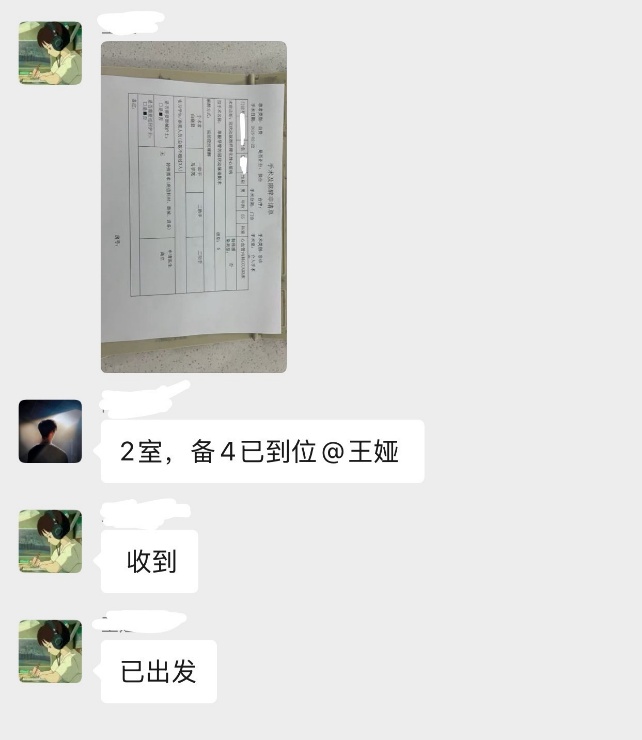Tap the avatar beside the '收到' message
This screenshot has height=740, width=642.
(x=50, y=541)
